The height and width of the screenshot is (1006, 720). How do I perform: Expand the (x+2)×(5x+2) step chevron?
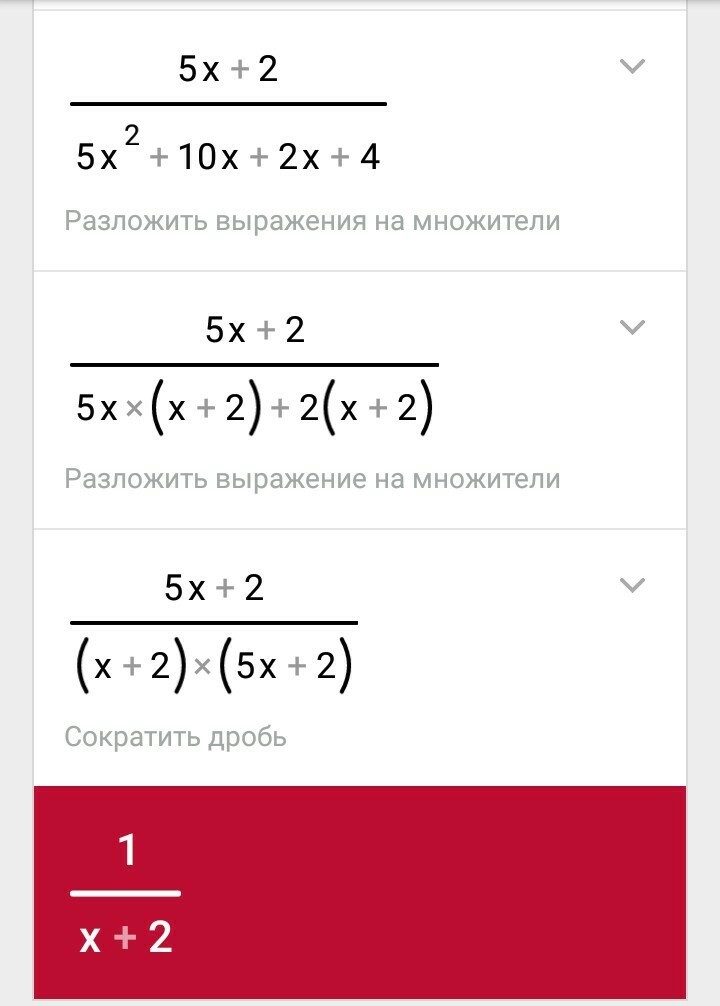click(x=632, y=585)
